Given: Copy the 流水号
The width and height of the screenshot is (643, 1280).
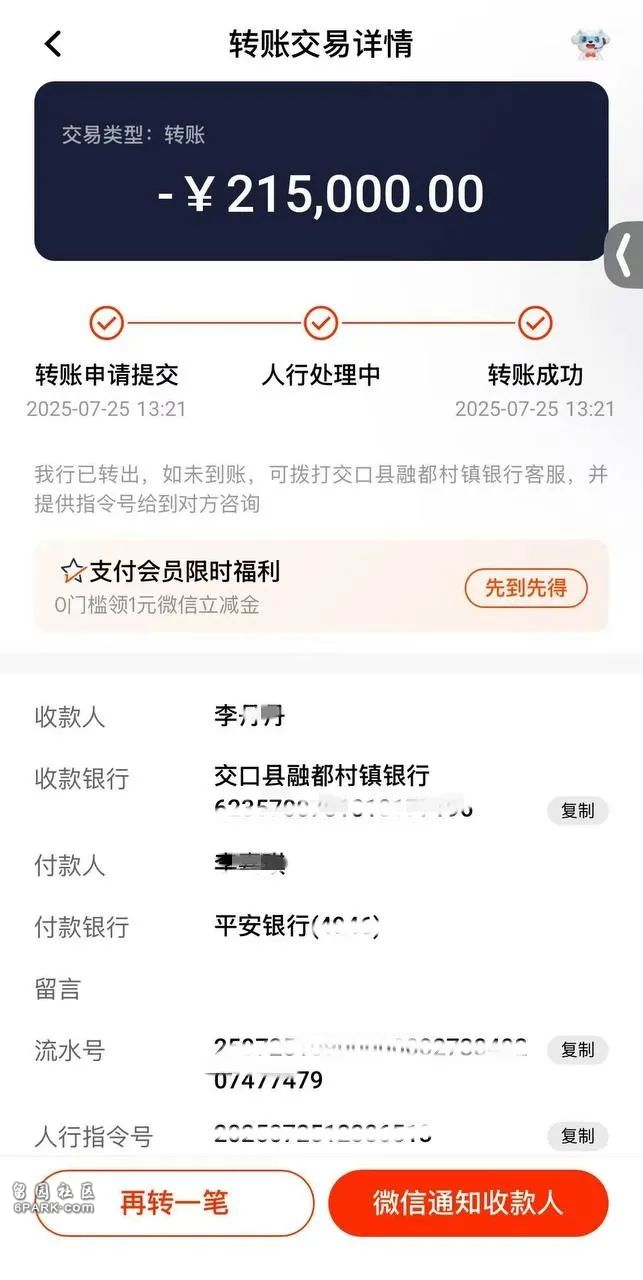Looking at the screenshot, I should [x=577, y=1049].
